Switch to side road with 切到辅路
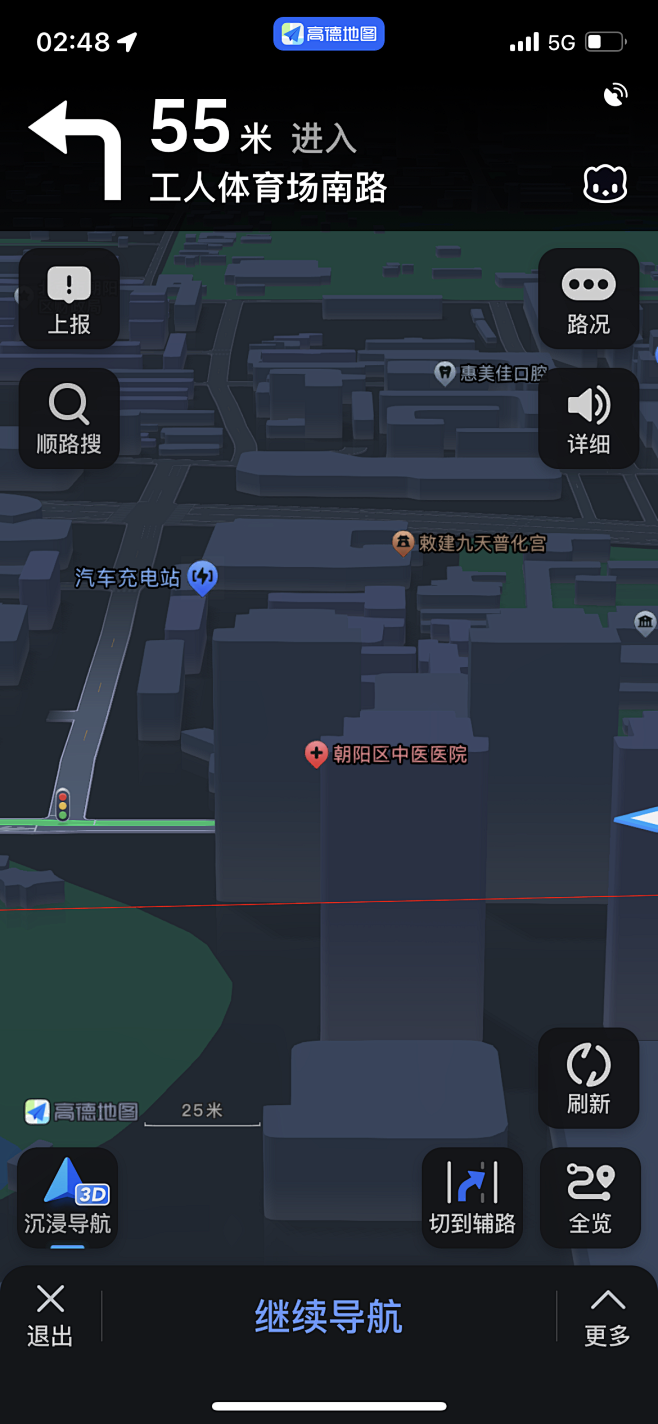The width and height of the screenshot is (658, 1424). pos(472,1197)
